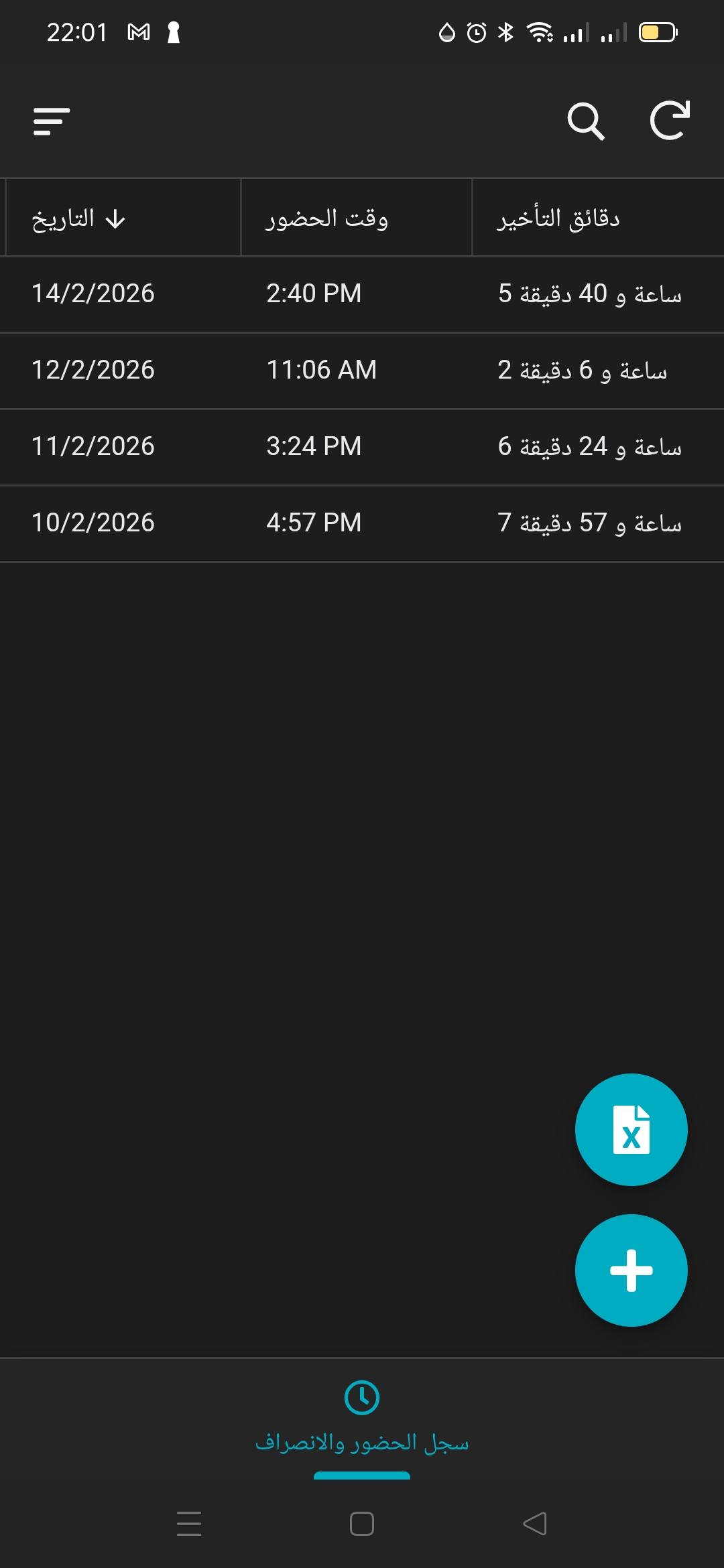Sort by وقت الحضور column header
Screen dimensions: 724x1568
(327, 218)
